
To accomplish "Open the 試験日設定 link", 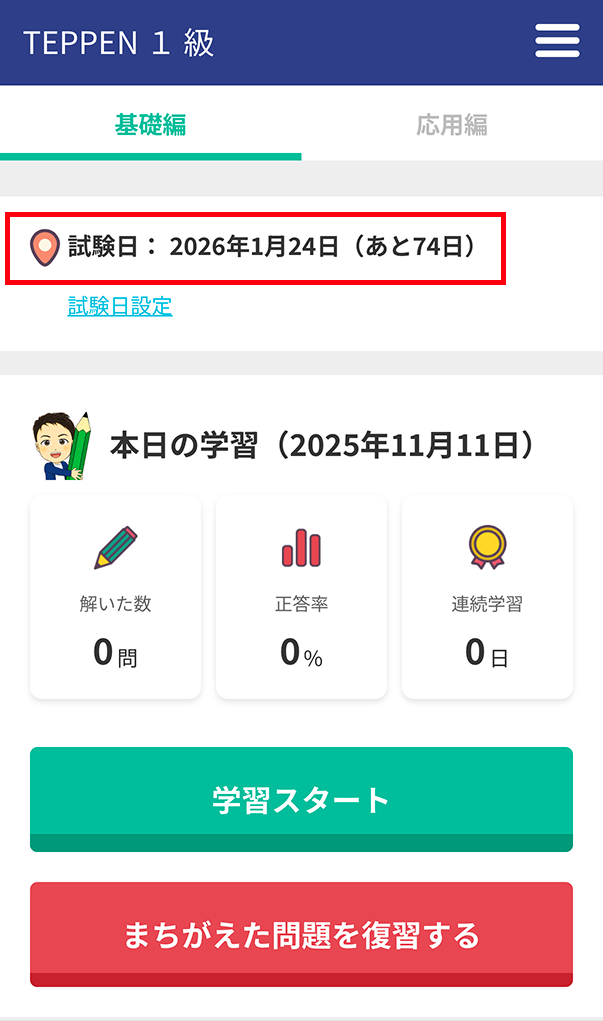I will click(120, 306).
